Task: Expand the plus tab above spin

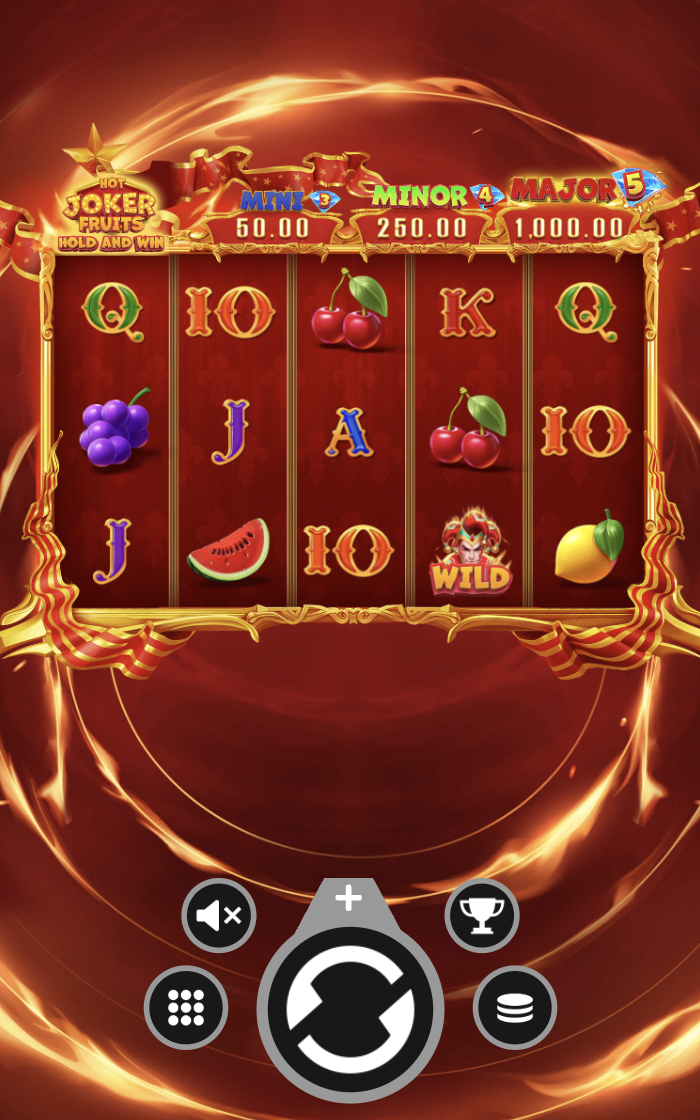Action: 349,898
